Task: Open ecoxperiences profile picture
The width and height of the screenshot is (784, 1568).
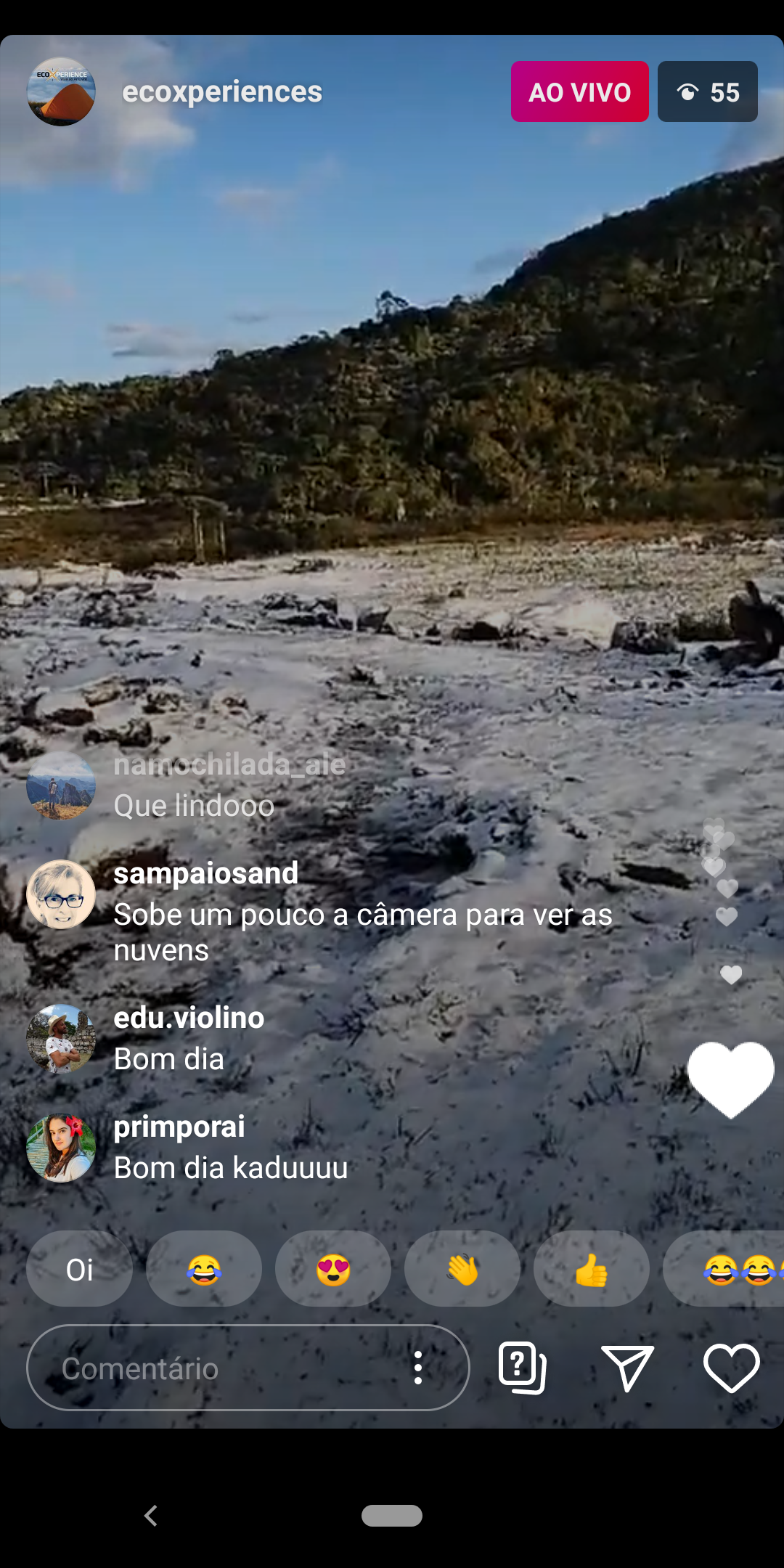Action: click(x=61, y=91)
